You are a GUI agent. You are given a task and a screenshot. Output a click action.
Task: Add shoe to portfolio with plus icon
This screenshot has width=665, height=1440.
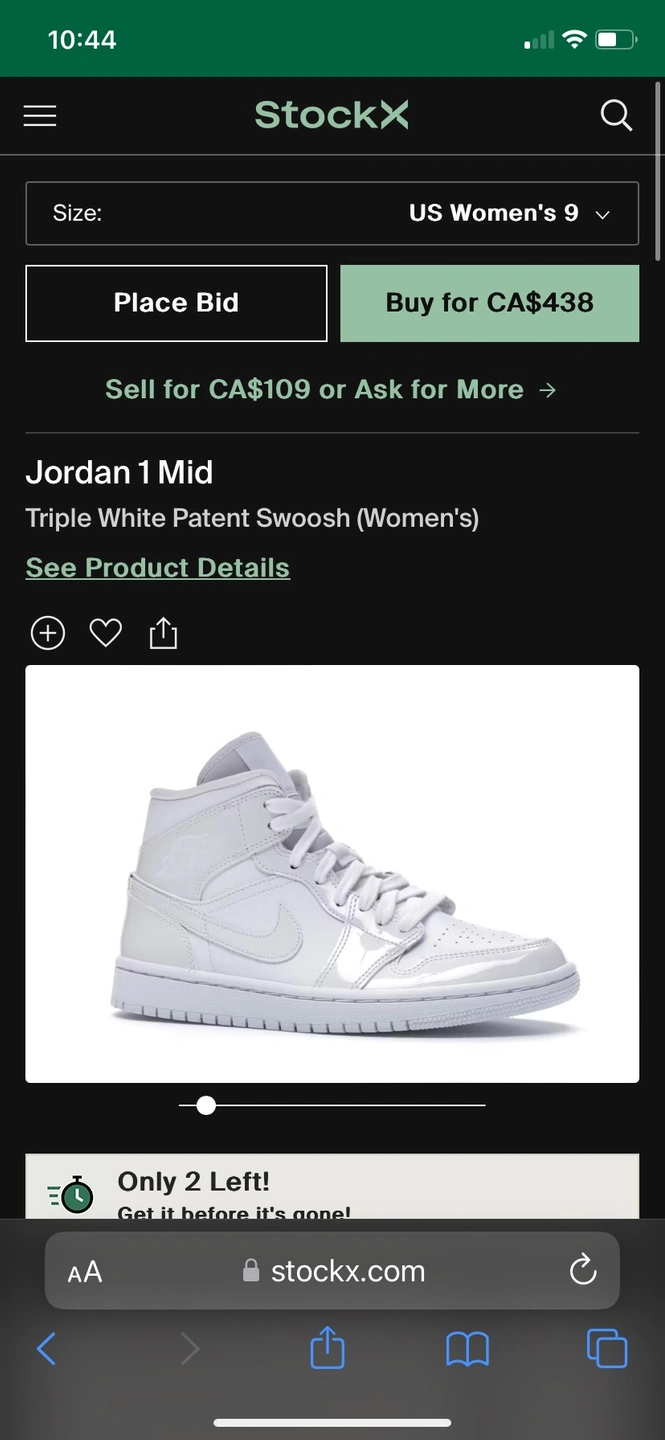tap(48, 633)
